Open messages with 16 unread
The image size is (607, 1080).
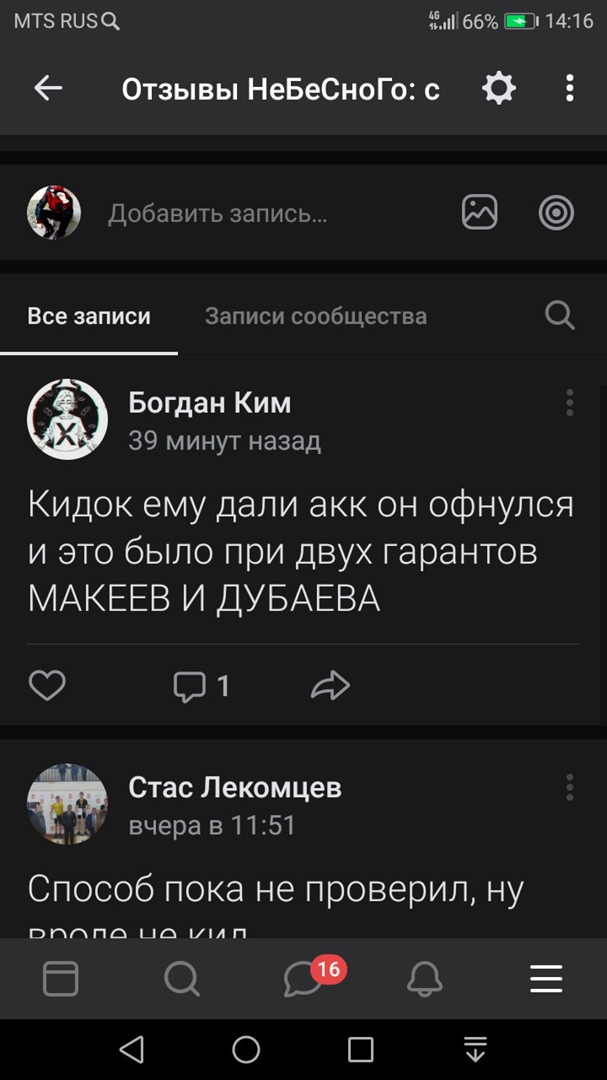tap(303, 979)
